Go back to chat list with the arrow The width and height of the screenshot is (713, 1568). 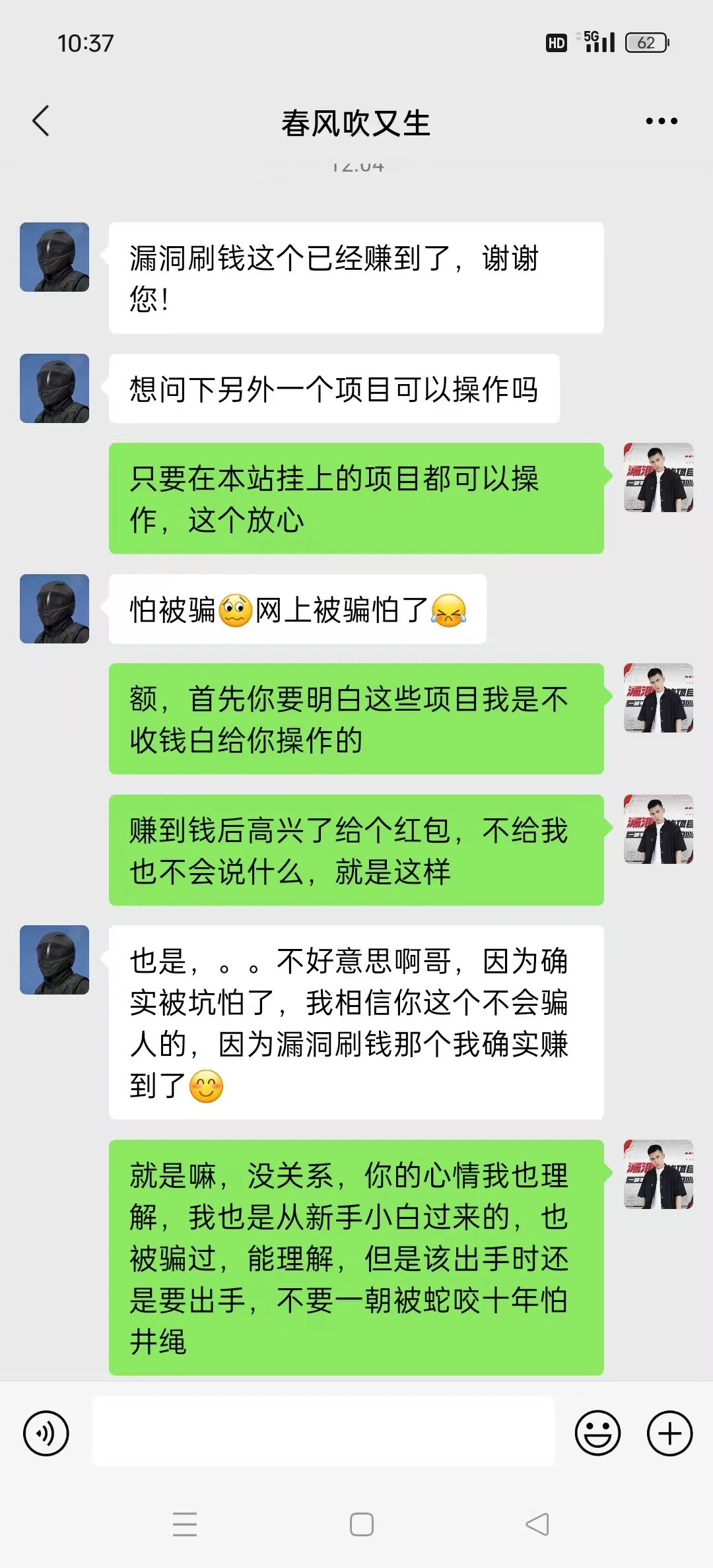pyautogui.click(x=41, y=121)
